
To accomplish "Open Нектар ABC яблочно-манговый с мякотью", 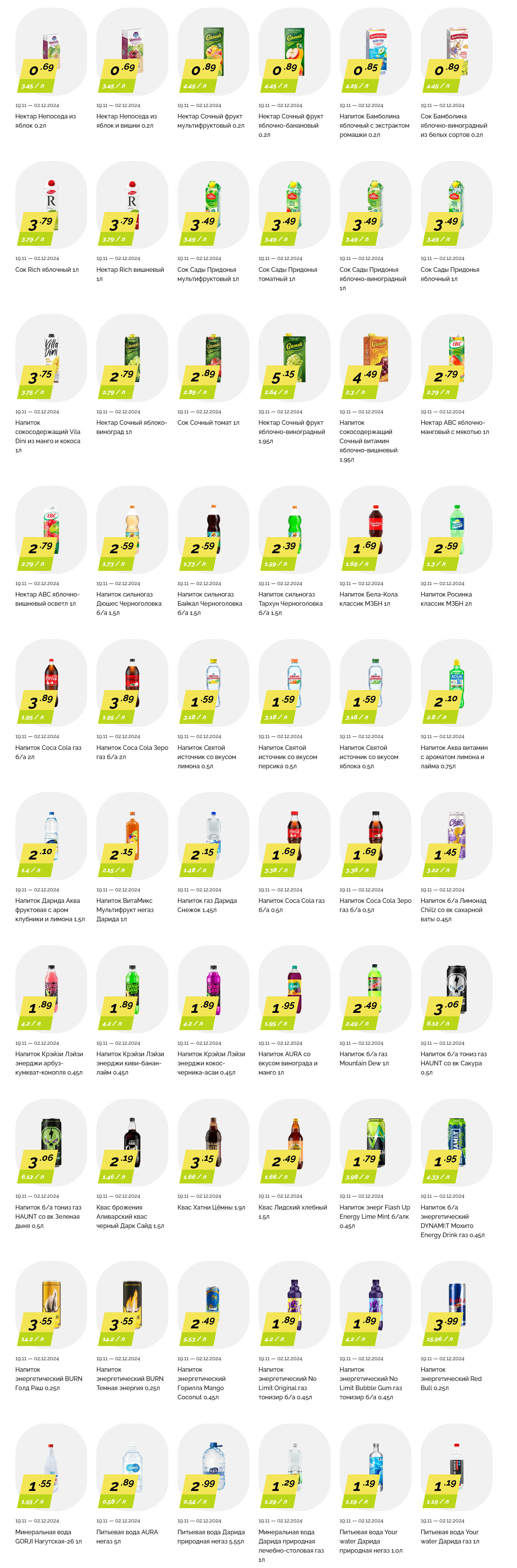I will pos(456,358).
